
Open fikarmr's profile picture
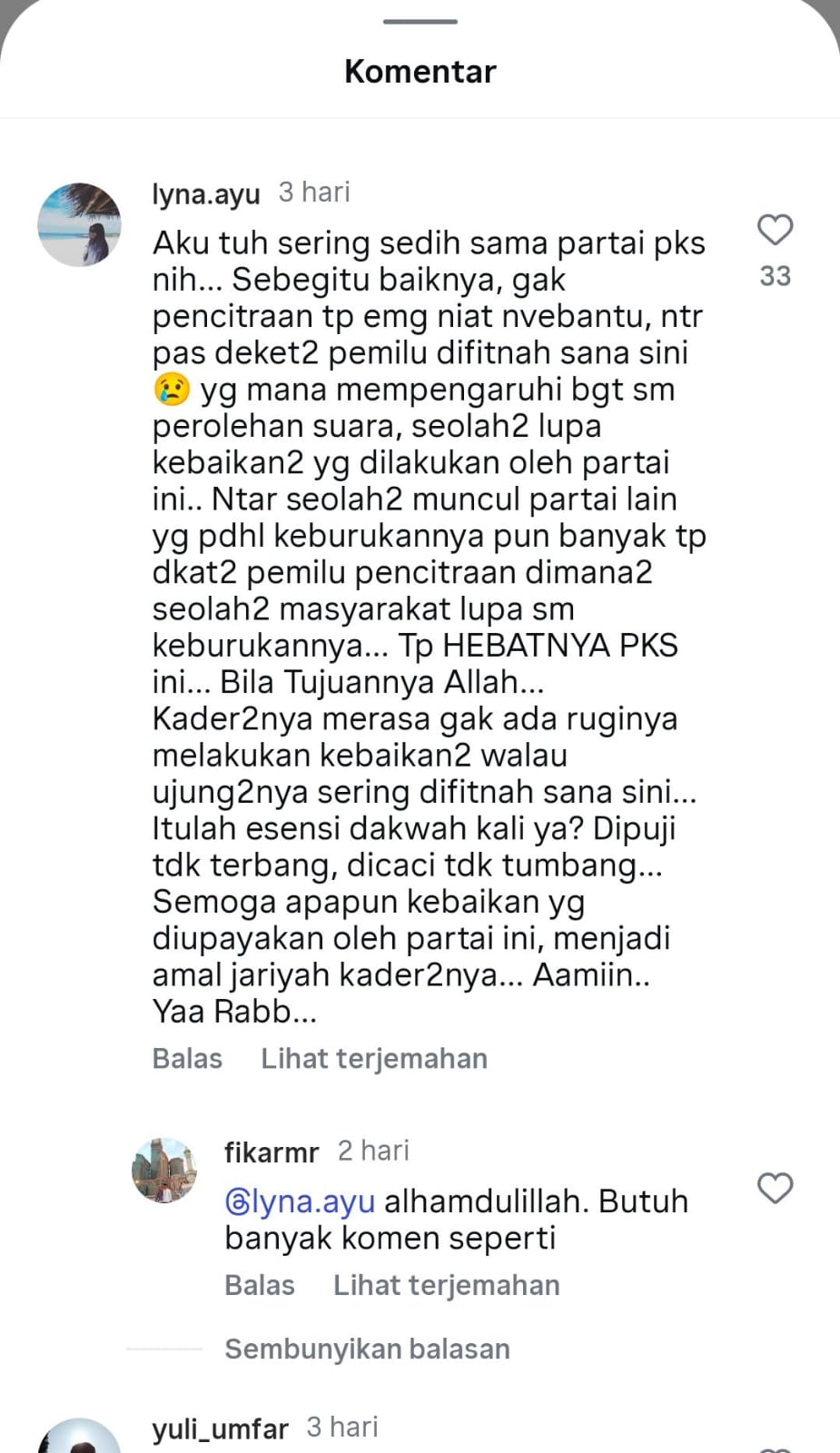click(x=164, y=1170)
